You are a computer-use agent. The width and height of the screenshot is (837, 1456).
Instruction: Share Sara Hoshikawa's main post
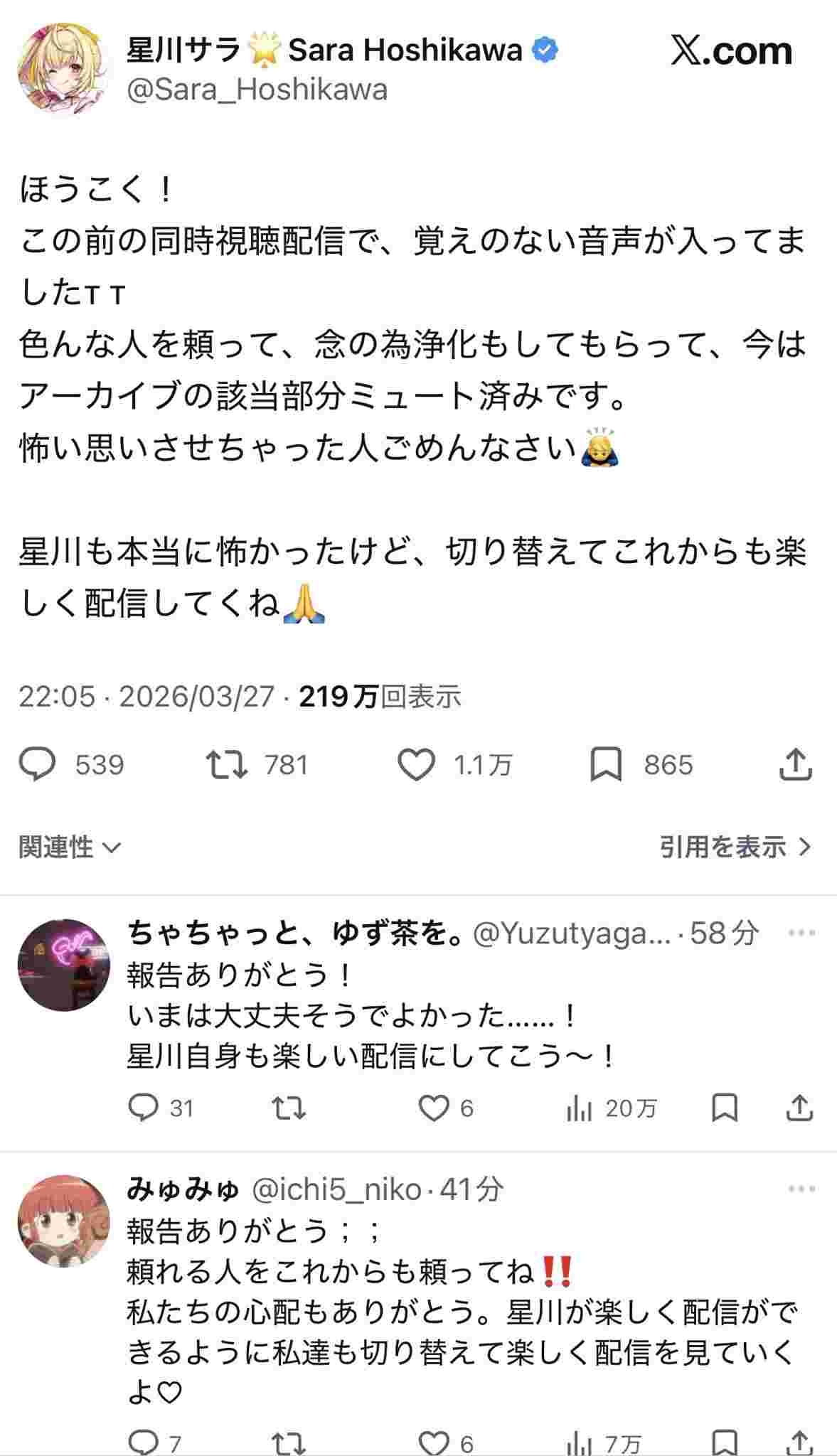[x=795, y=765]
